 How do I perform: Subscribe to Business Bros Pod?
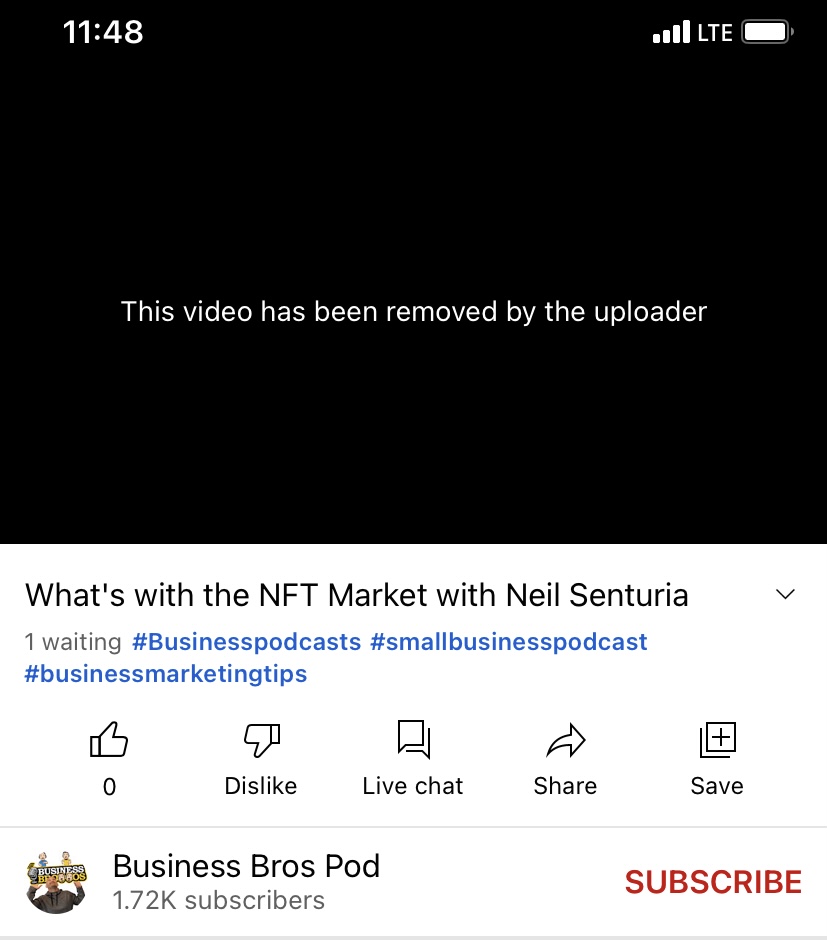[713, 882]
